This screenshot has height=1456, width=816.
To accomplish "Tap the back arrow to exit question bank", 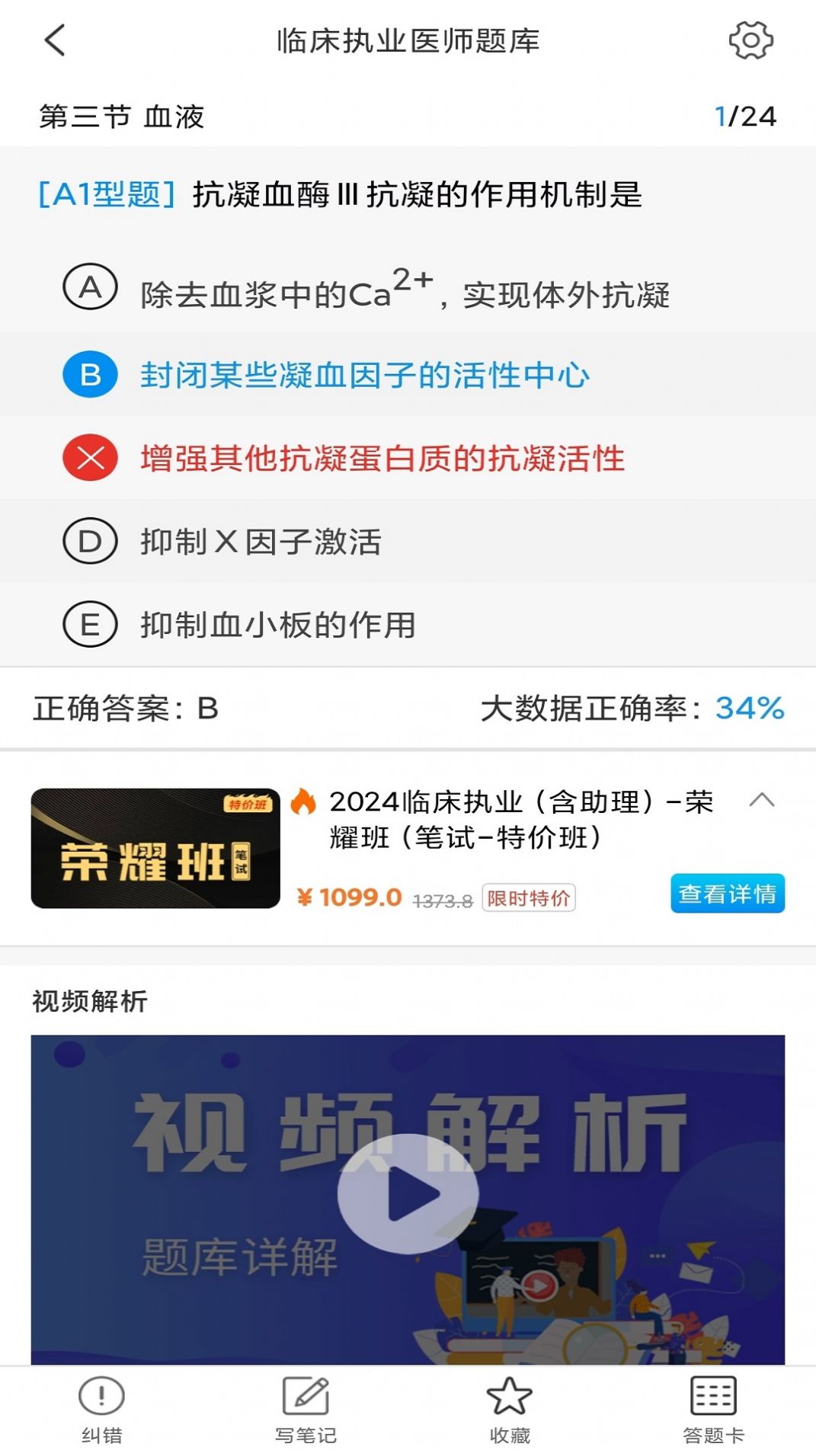I will pyautogui.click(x=52, y=40).
